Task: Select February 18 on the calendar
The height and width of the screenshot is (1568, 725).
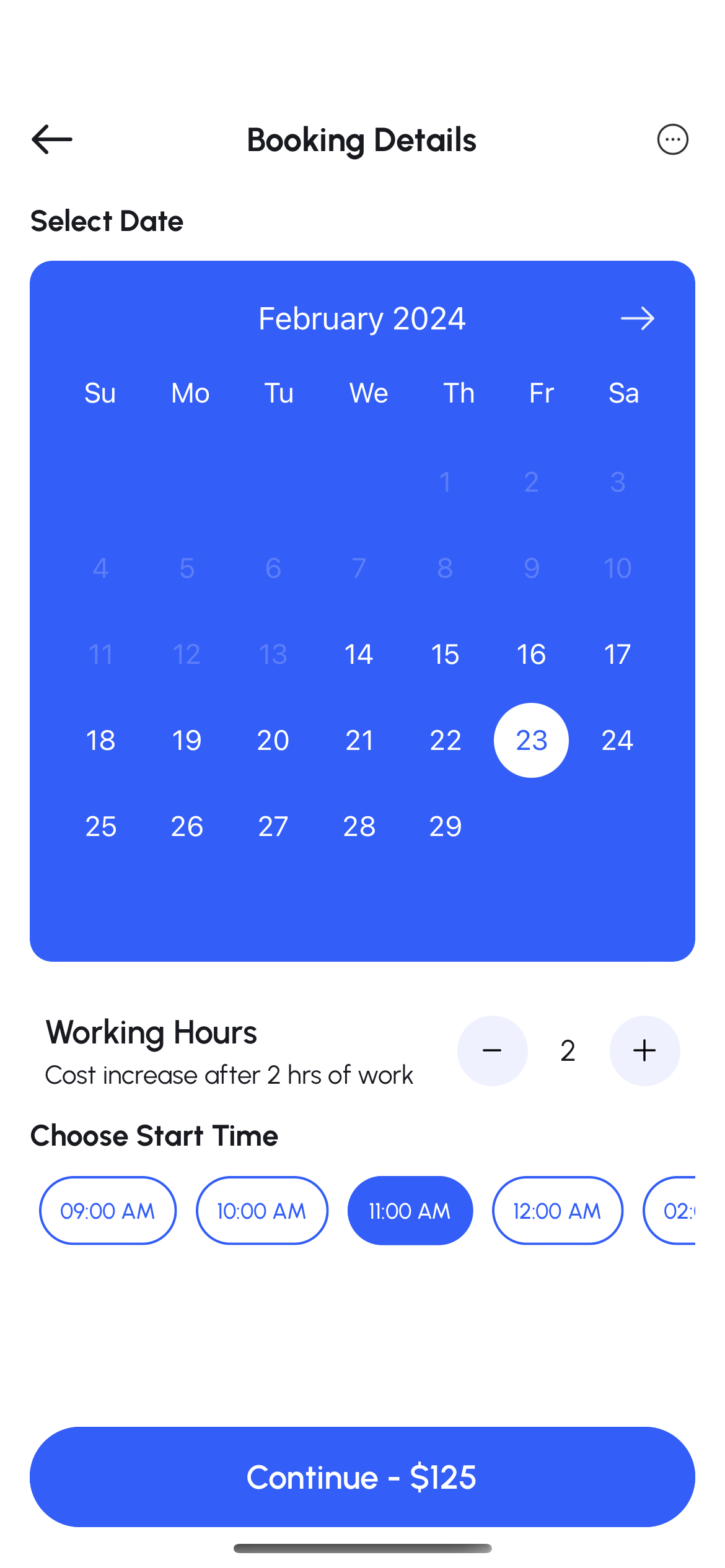Action: coord(100,741)
